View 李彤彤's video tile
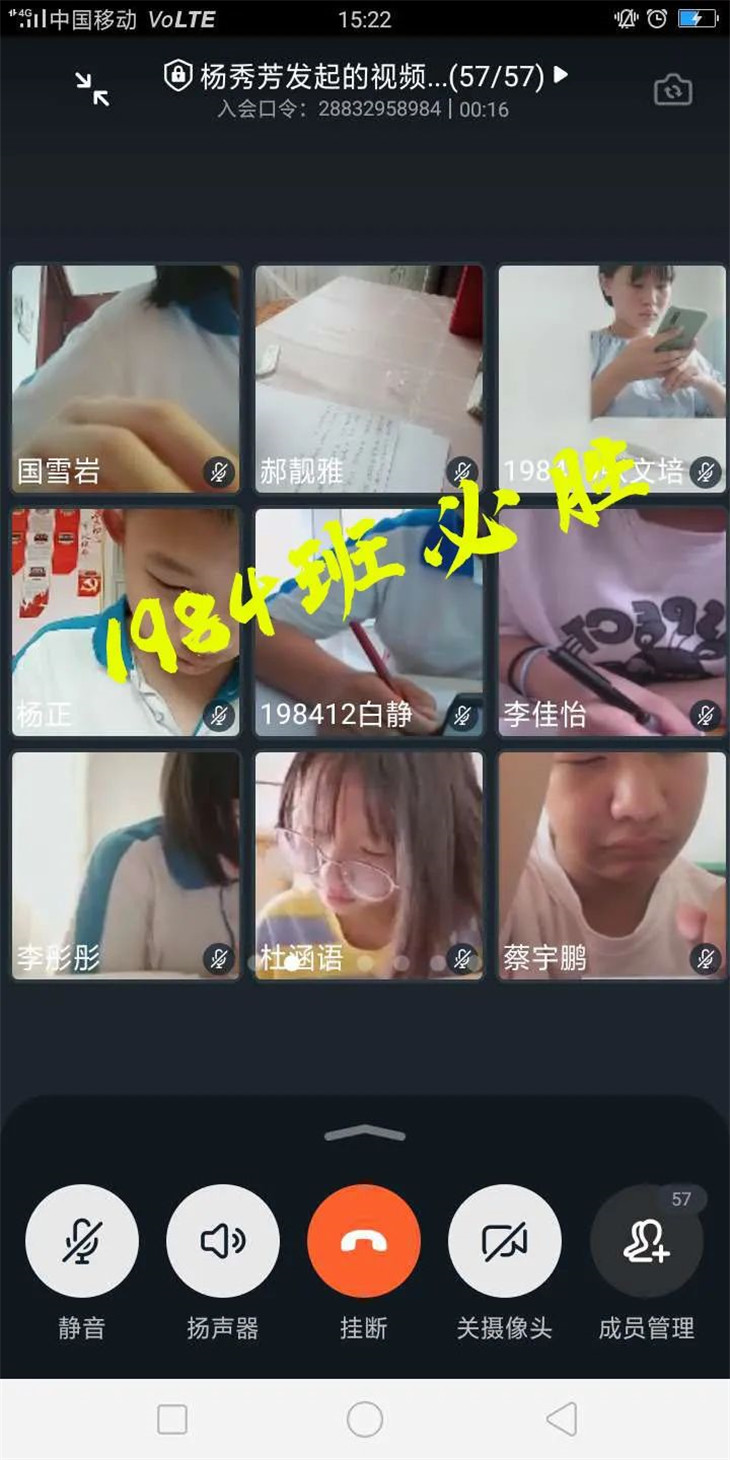Screen dimensions: 730x1460 [126, 865]
